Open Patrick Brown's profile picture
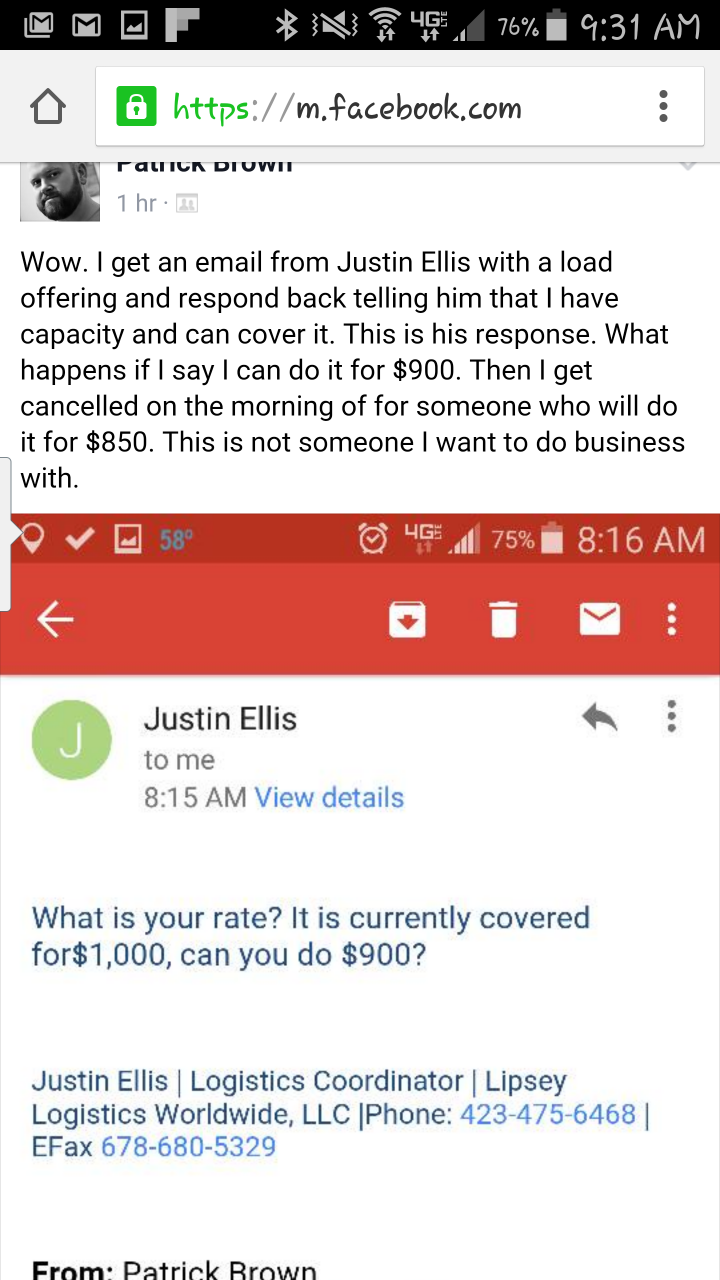The width and height of the screenshot is (720, 1280). pos(60,192)
